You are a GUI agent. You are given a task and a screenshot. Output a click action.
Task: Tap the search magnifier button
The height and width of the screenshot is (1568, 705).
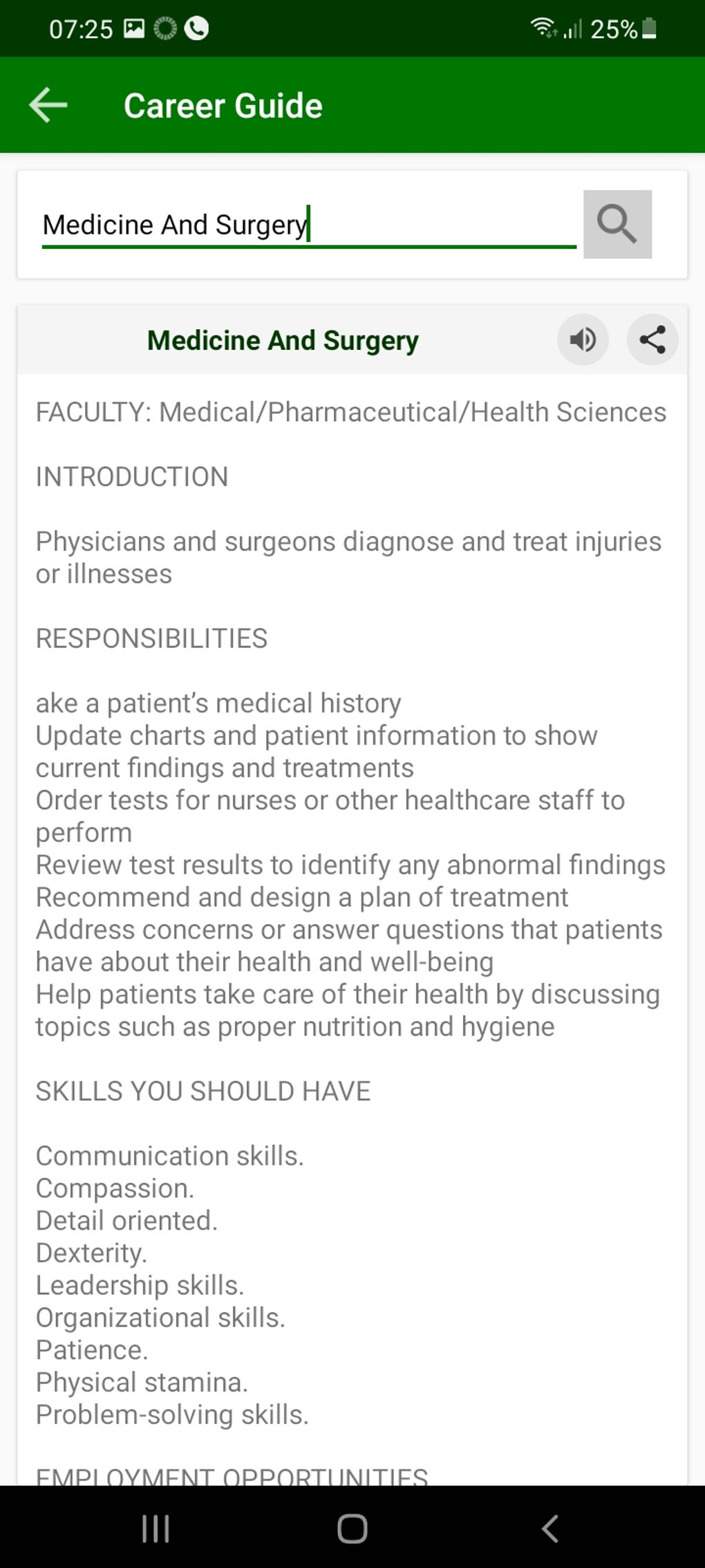[617, 224]
